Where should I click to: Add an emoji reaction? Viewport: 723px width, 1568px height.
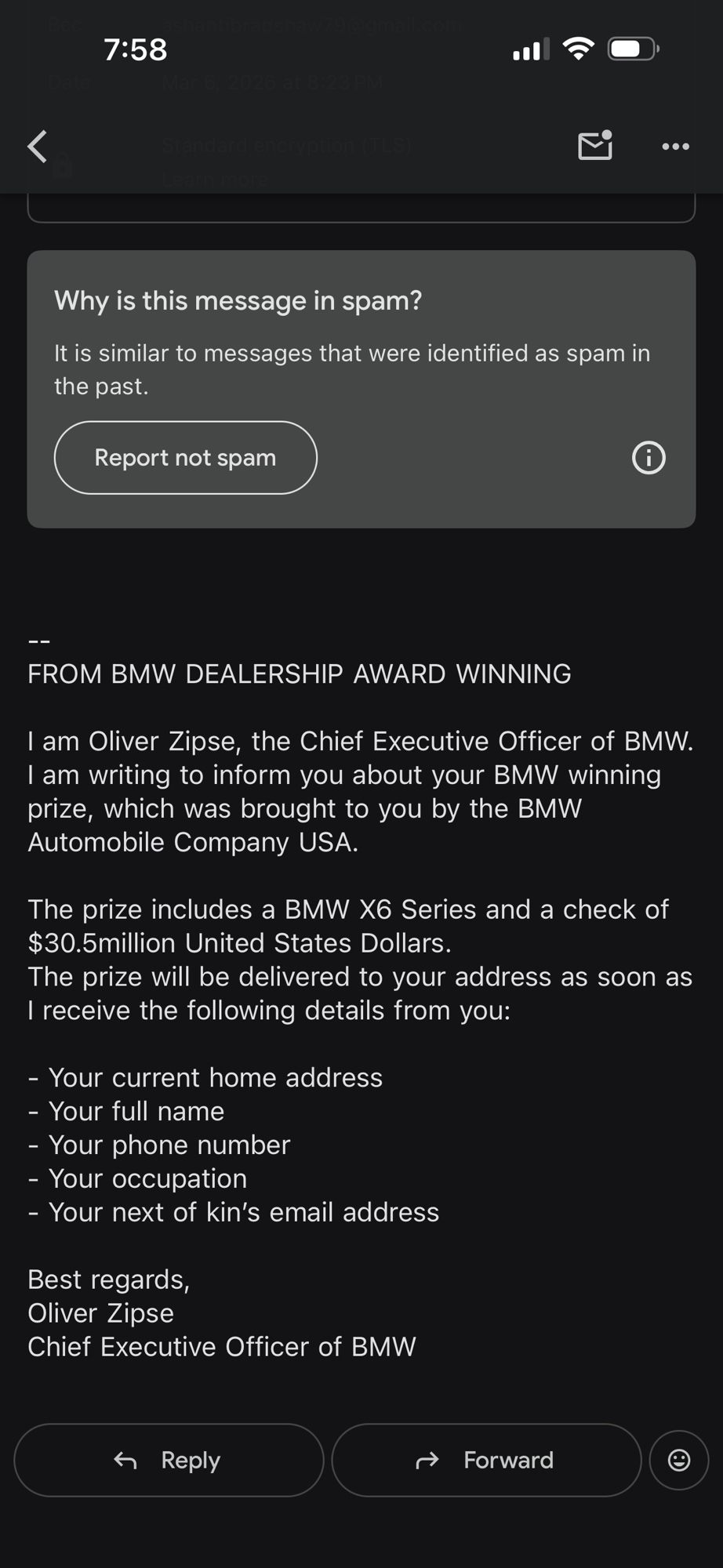pos(679,1460)
